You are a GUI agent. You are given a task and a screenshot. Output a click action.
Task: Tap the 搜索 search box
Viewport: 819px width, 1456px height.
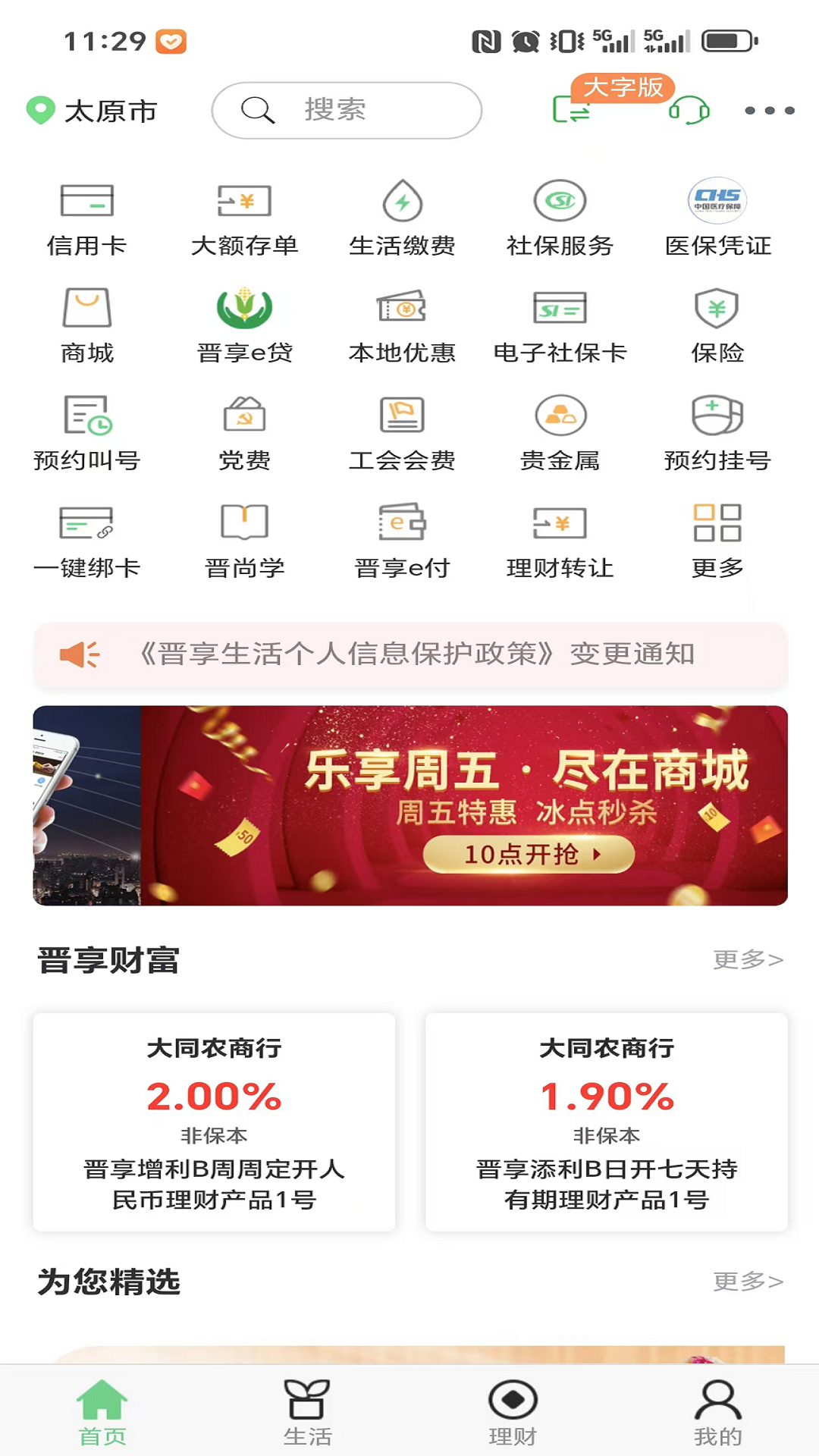click(347, 111)
